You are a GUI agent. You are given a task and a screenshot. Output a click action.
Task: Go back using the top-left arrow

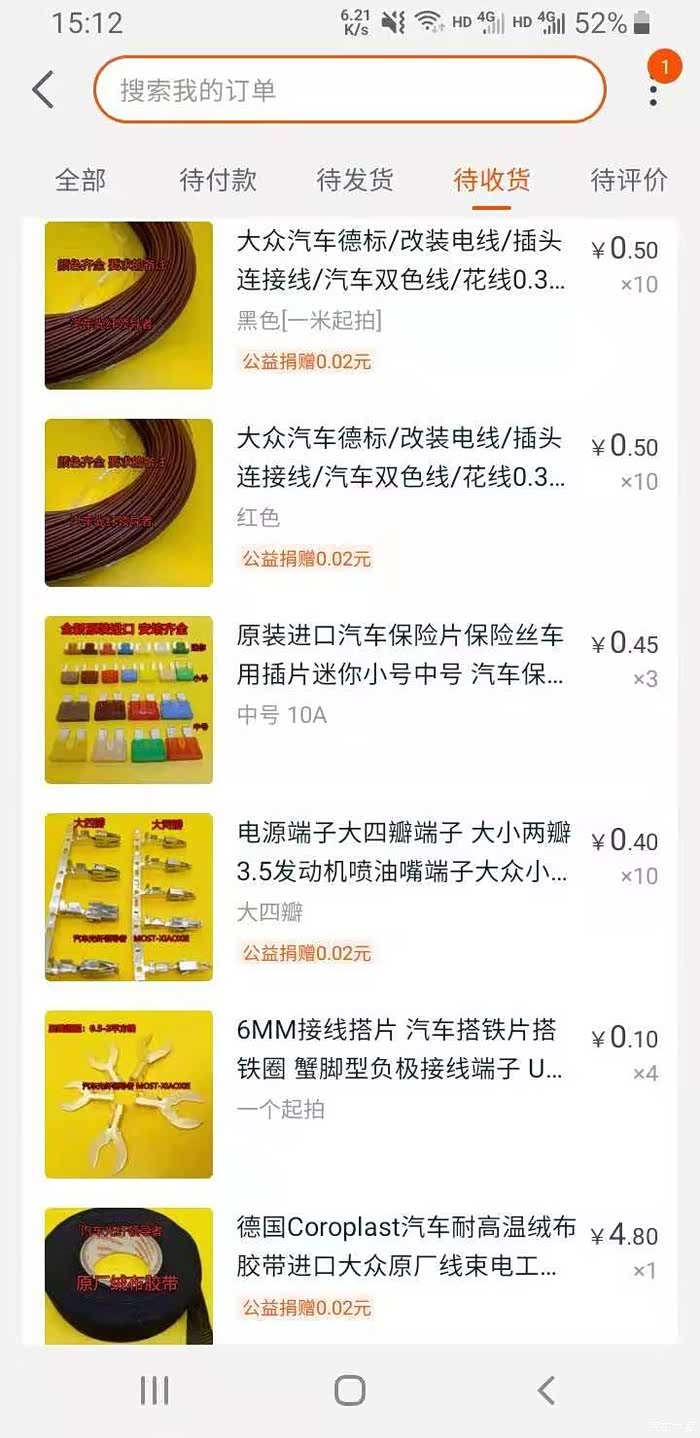(42, 90)
